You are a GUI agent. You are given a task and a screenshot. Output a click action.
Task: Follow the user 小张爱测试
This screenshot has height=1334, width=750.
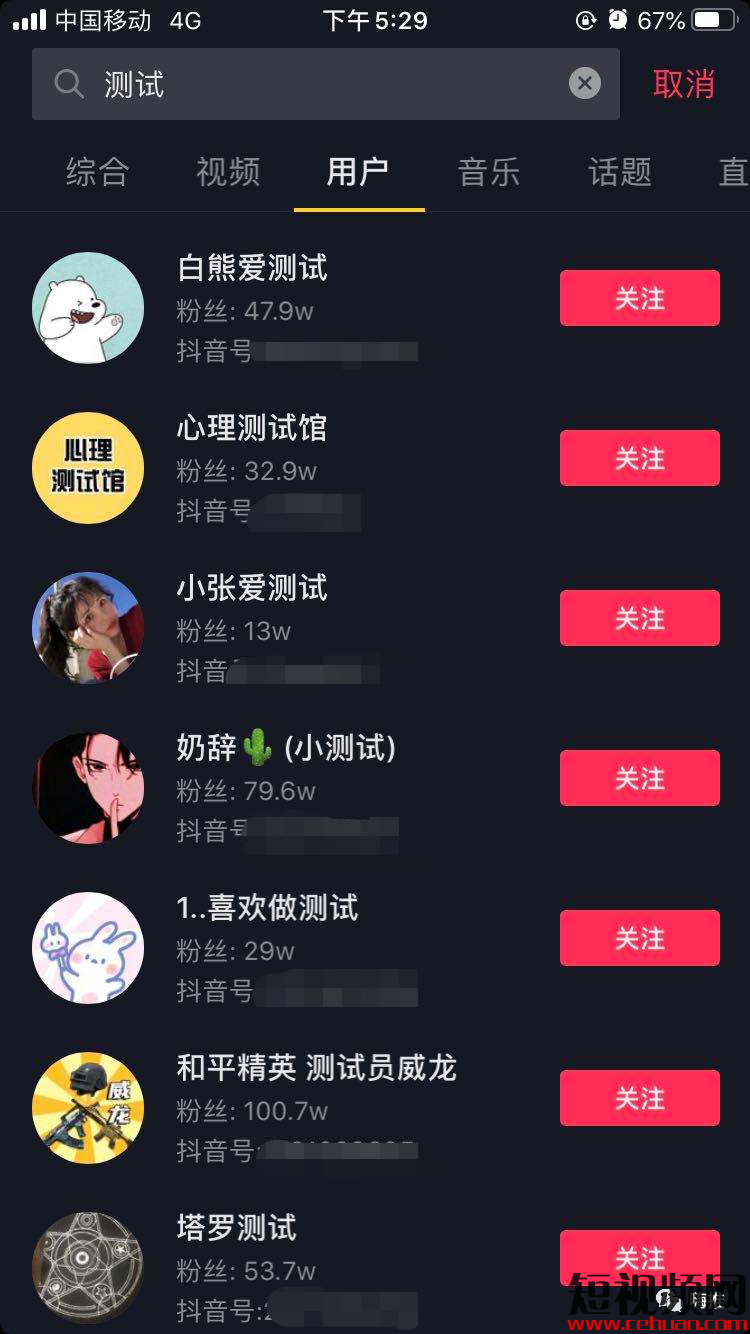639,618
